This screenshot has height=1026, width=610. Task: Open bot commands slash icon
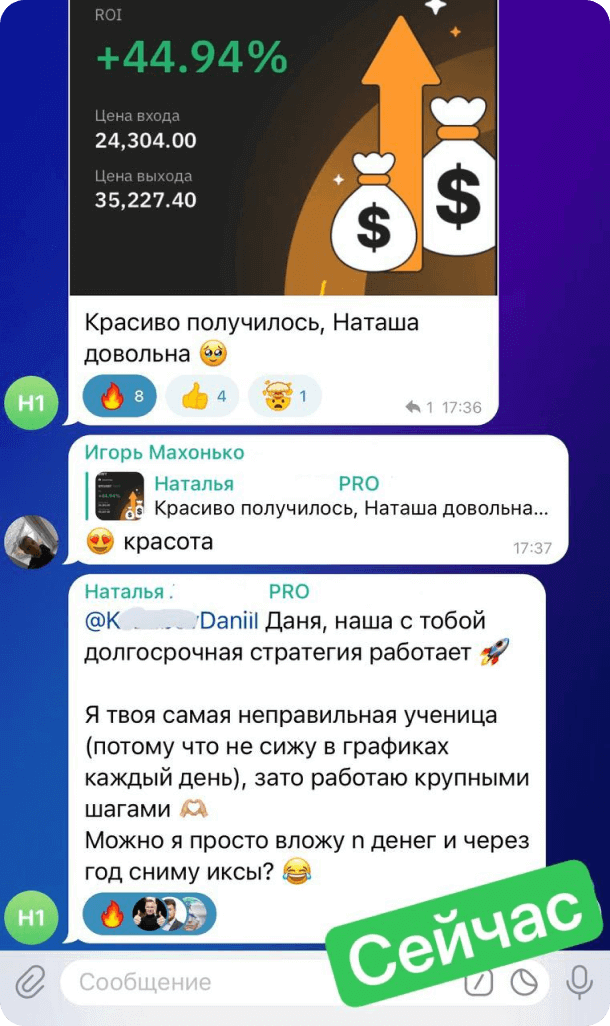point(481,983)
